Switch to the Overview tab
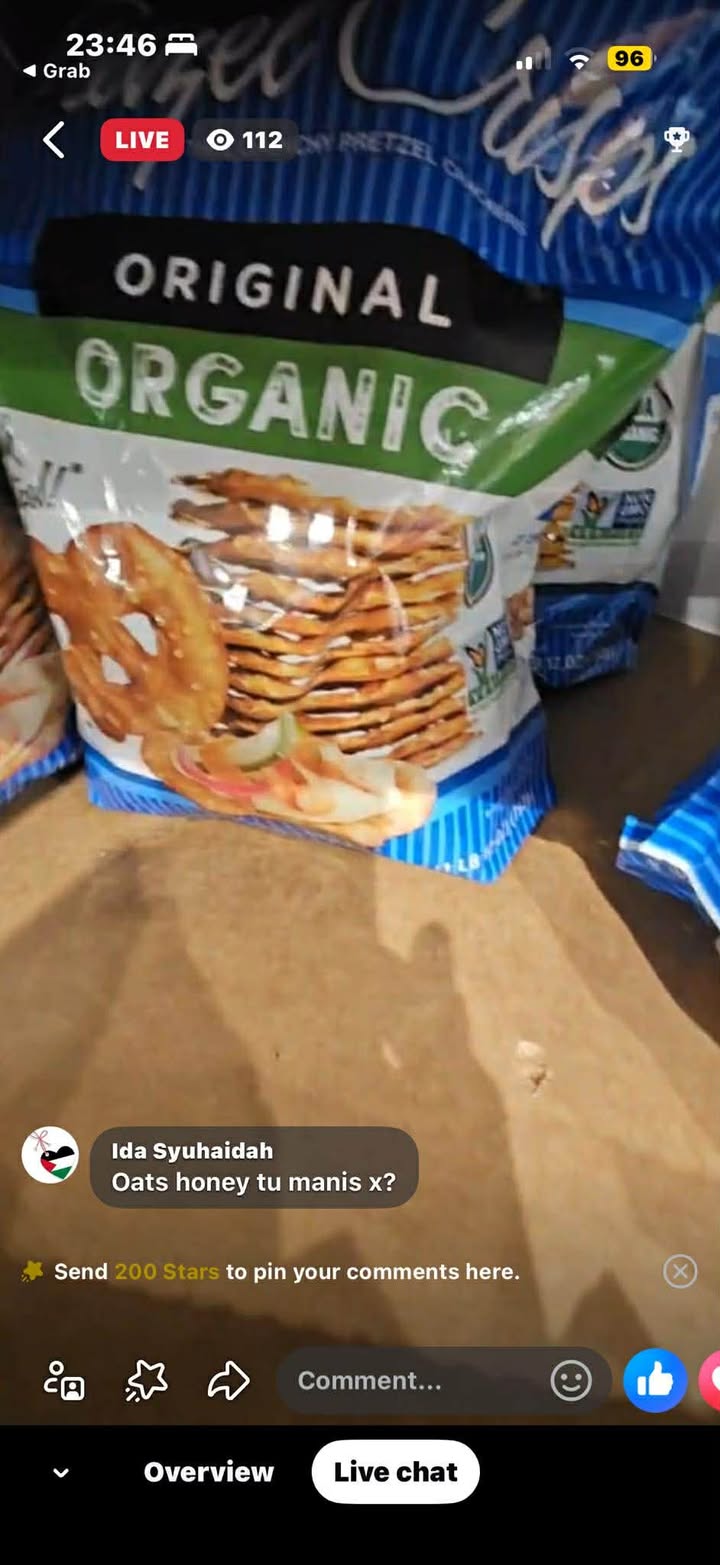Viewport: 720px width, 1565px height. (208, 1472)
